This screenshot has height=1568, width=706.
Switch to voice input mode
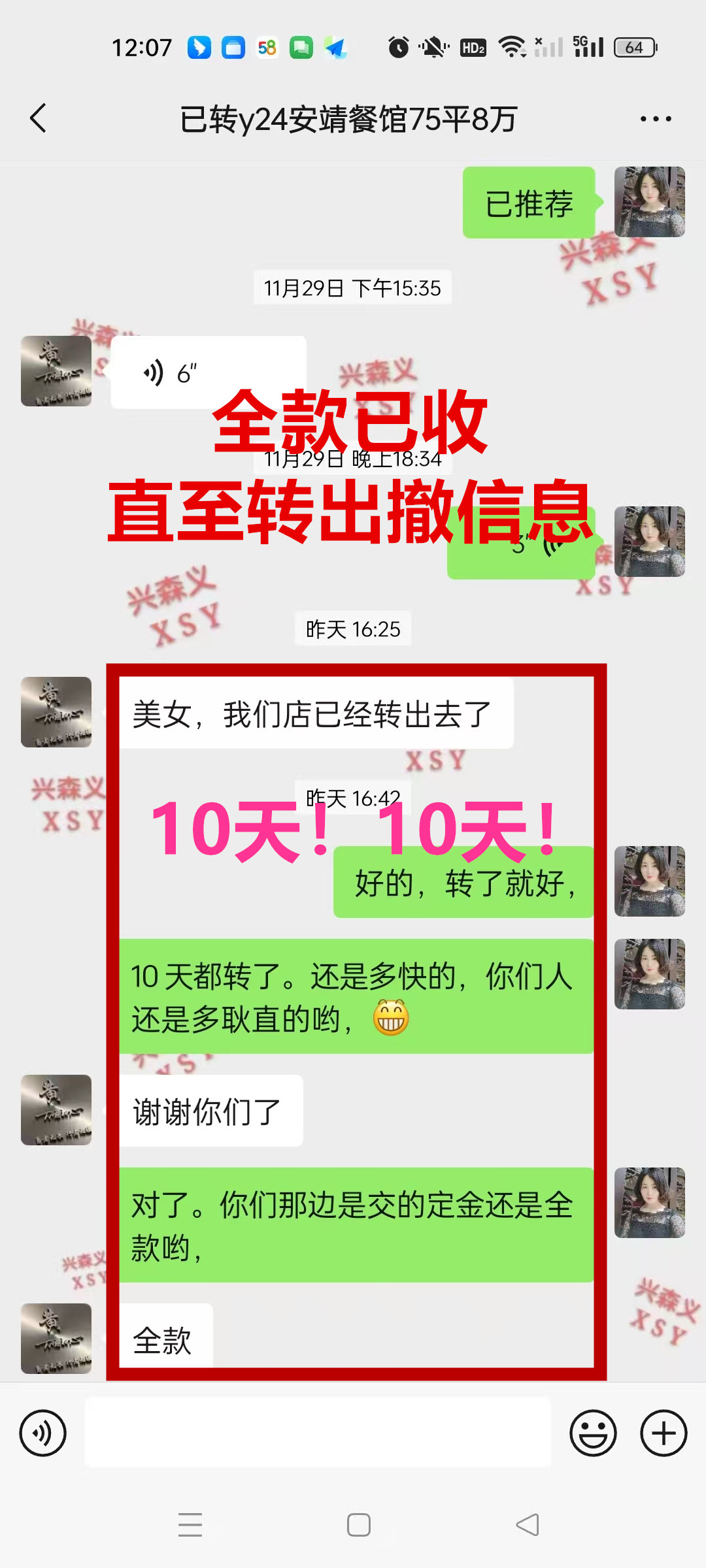[x=43, y=1433]
